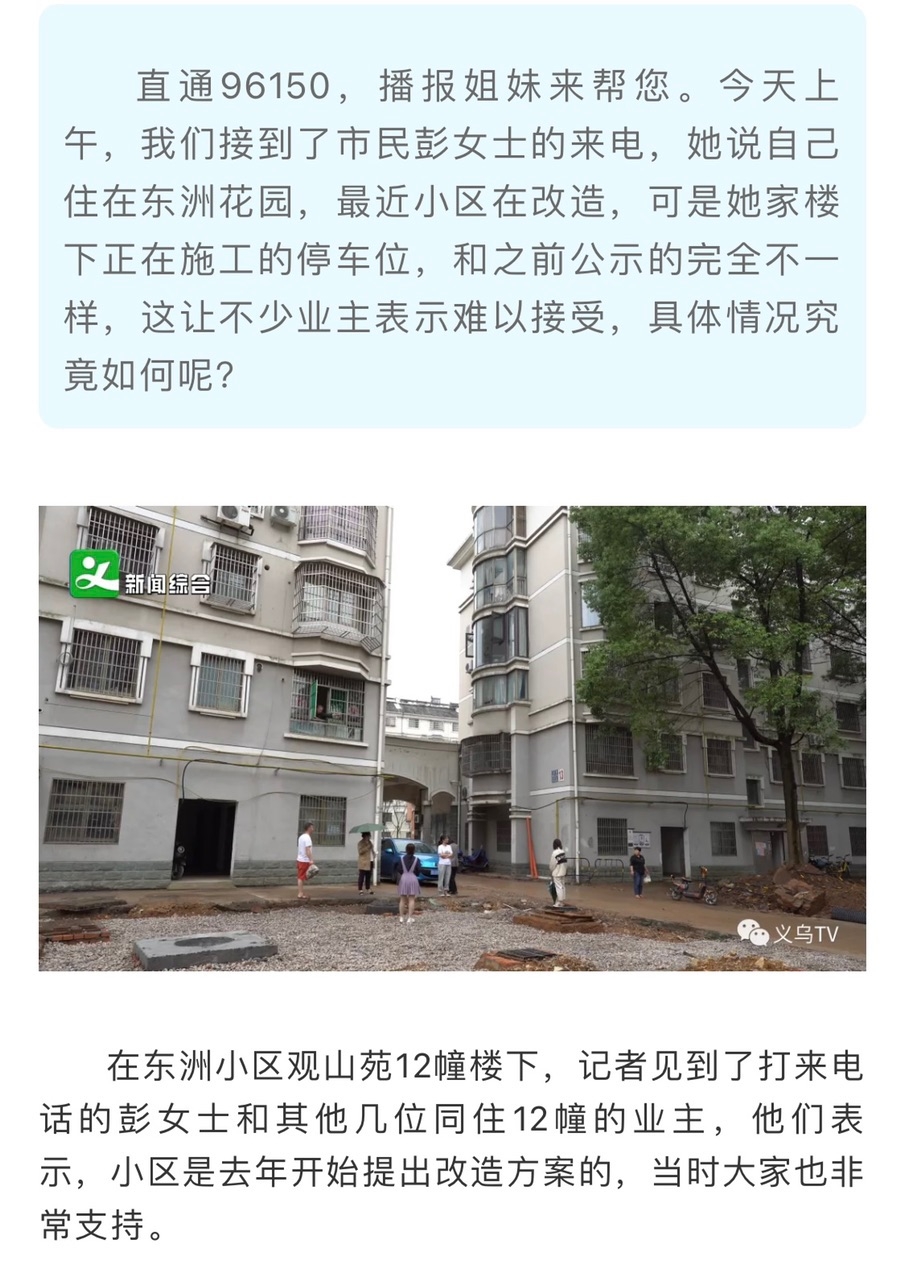Open the news photo of the residential buildings
Screen dimensions: 904x1280
[452, 738]
